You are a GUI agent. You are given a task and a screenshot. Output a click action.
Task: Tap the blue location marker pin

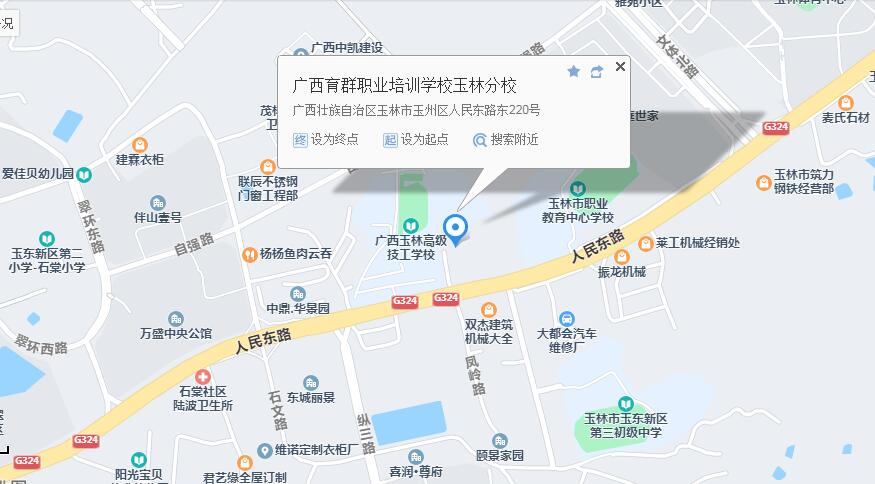click(x=456, y=228)
